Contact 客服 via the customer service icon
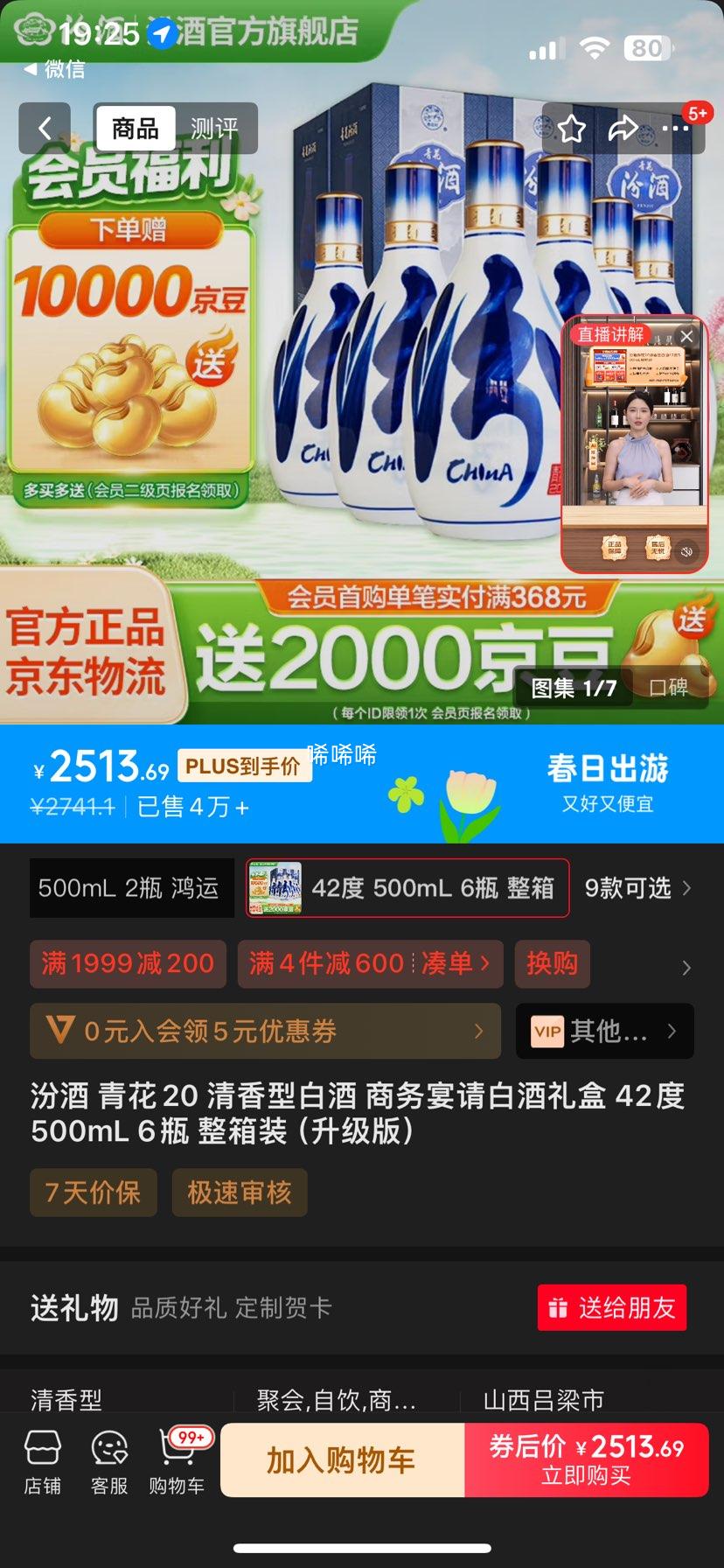Viewport: 724px width, 1568px height. pyautogui.click(x=108, y=1459)
